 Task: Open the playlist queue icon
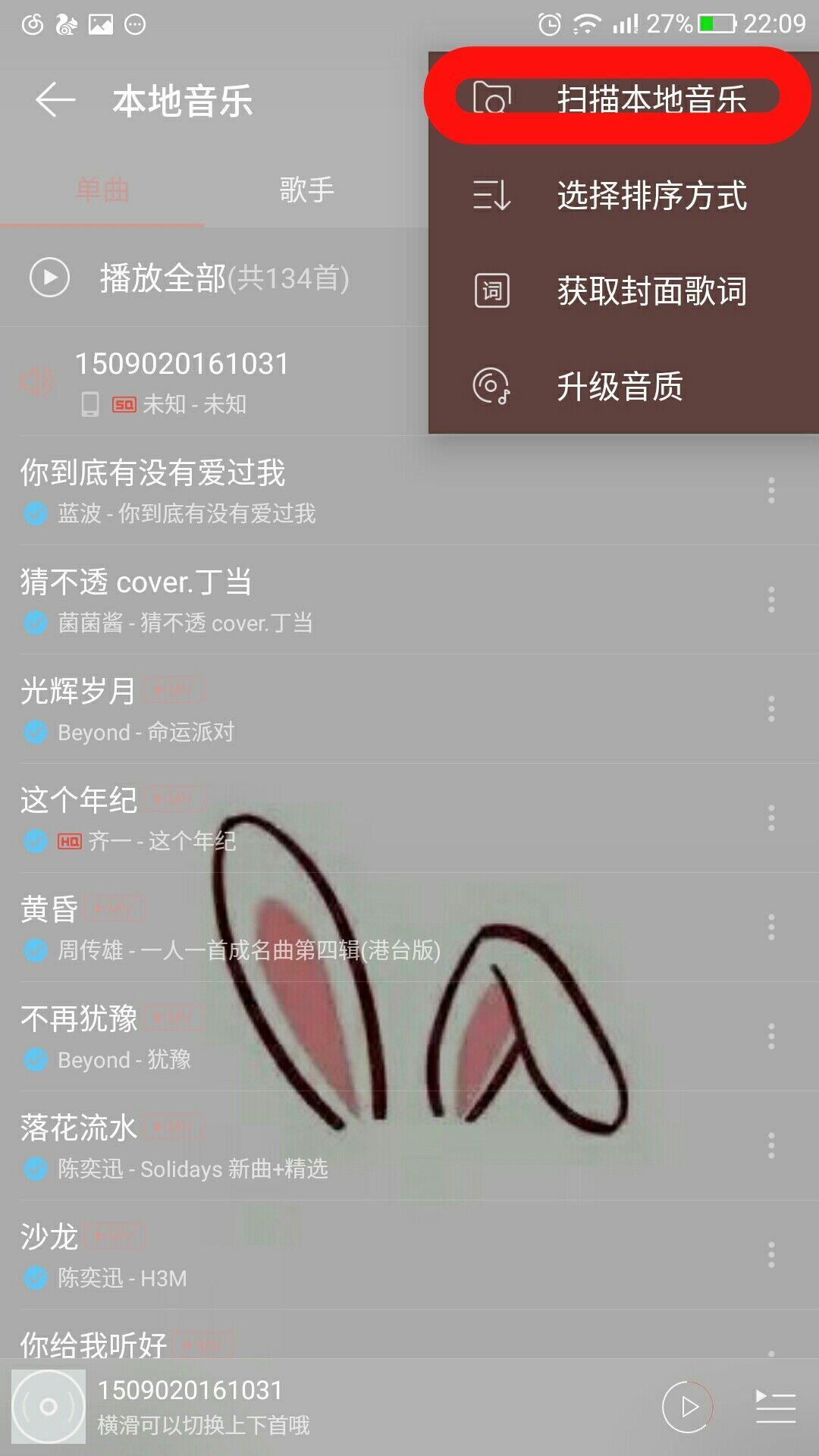(775, 1407)
